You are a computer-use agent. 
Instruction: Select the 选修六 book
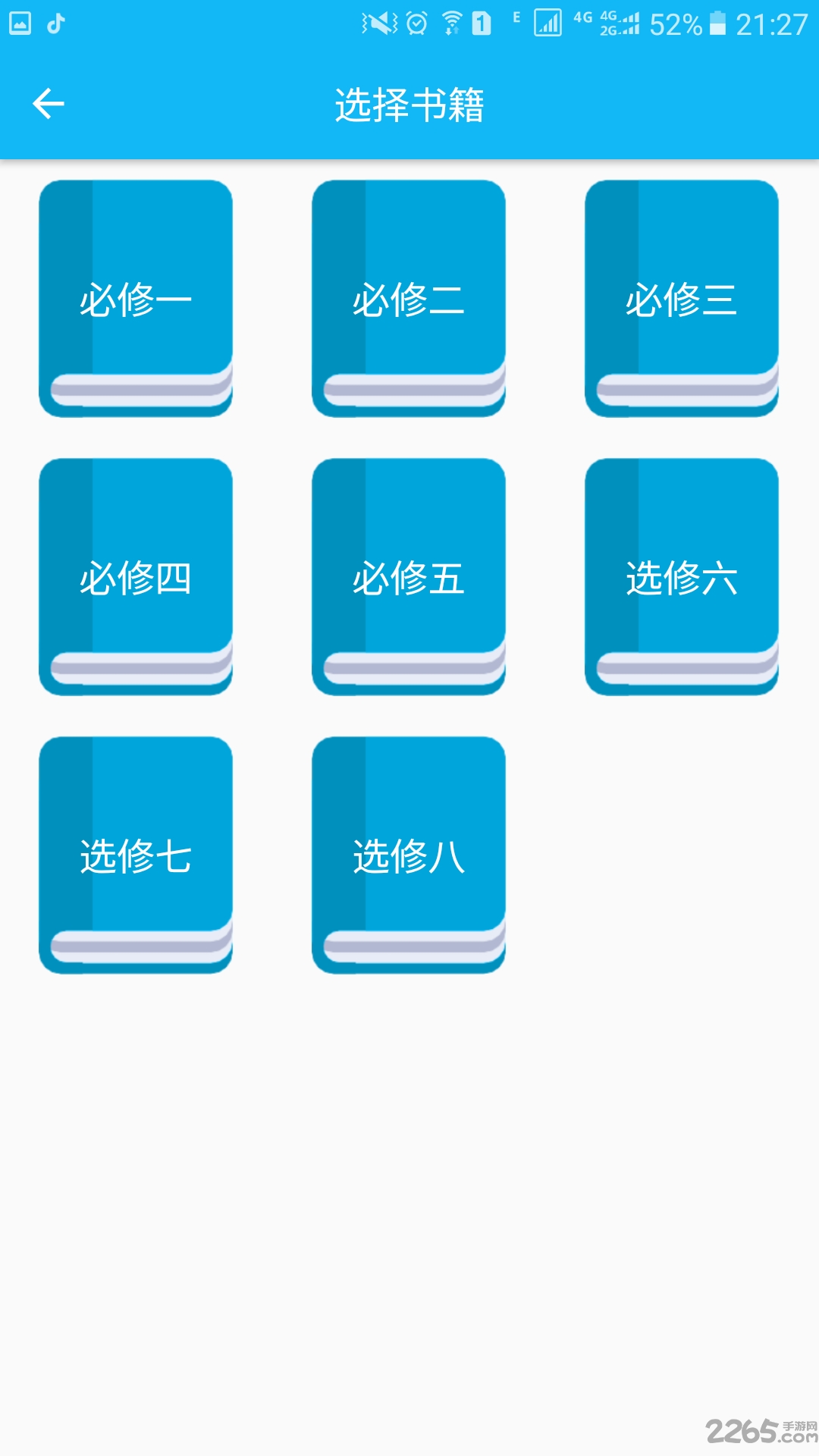[x=682, y=577]
